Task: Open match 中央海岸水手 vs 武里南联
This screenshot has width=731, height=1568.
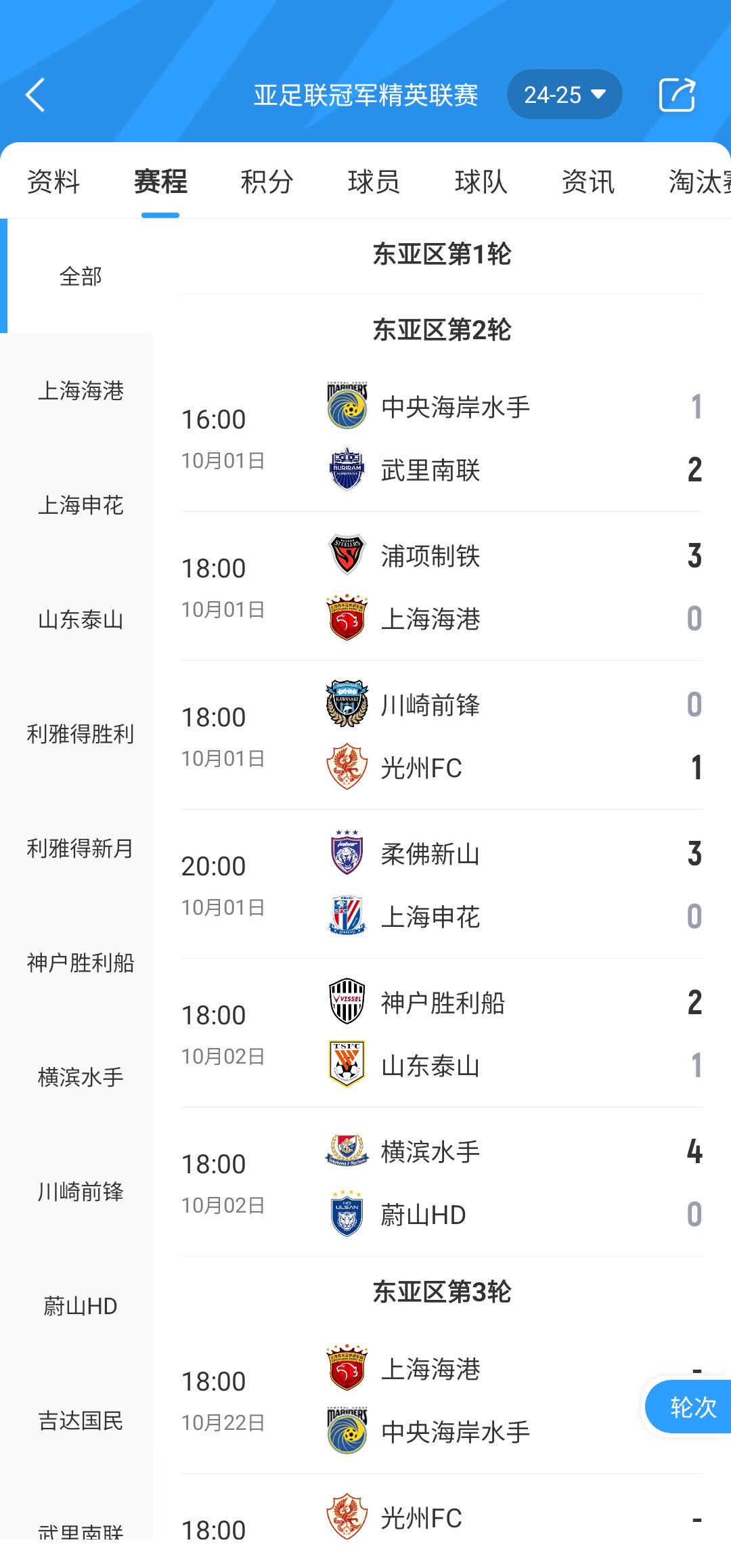Action: 441,438
